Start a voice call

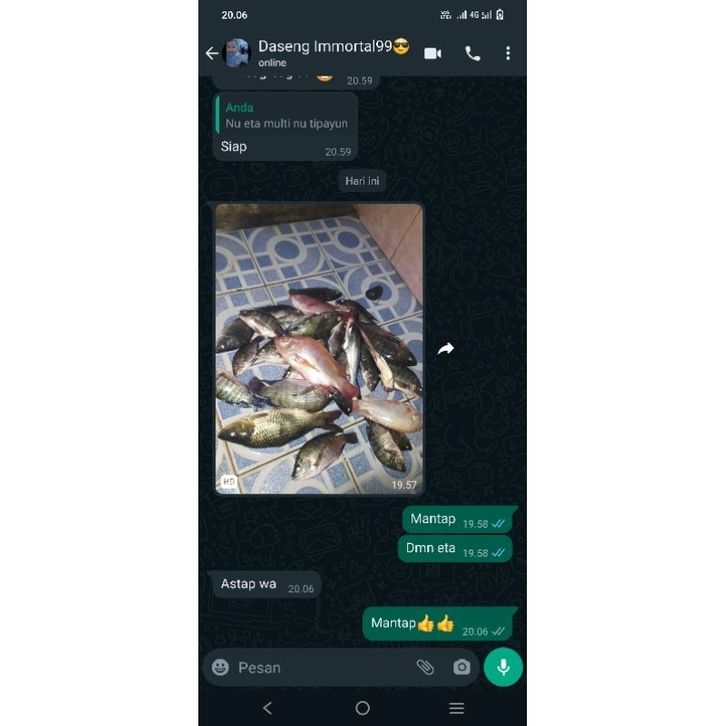coord(472,53)
